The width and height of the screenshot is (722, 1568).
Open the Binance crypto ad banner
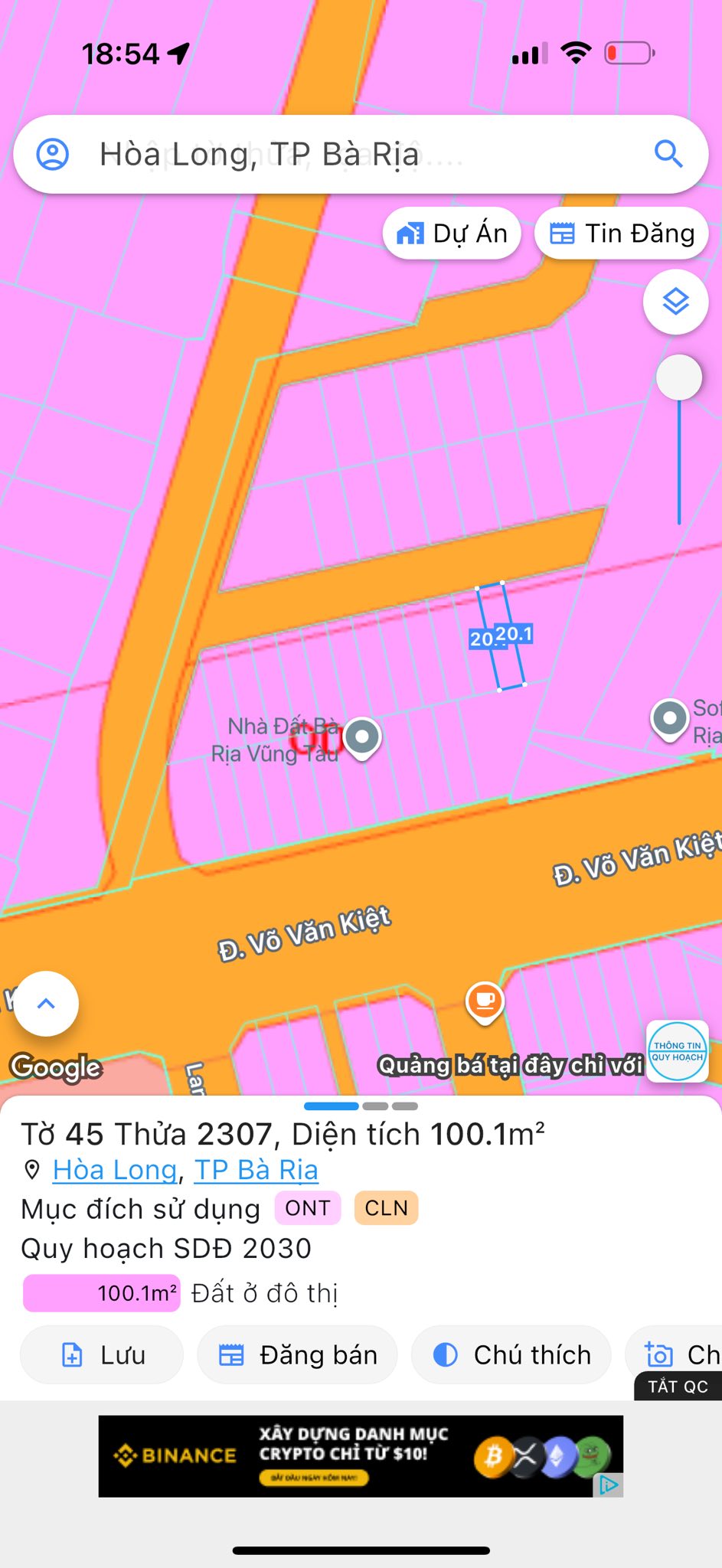click(x=360, y=1455)
